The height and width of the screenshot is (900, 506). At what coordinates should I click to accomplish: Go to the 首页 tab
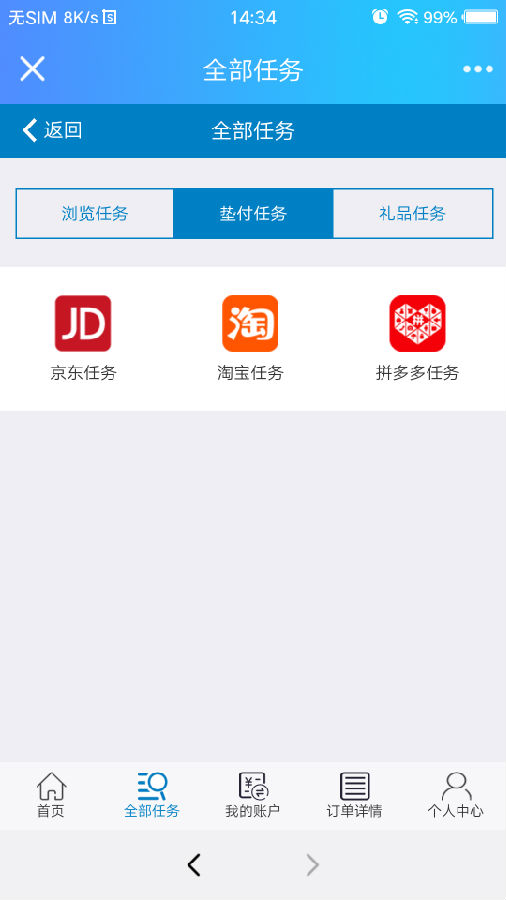point(51,795)
